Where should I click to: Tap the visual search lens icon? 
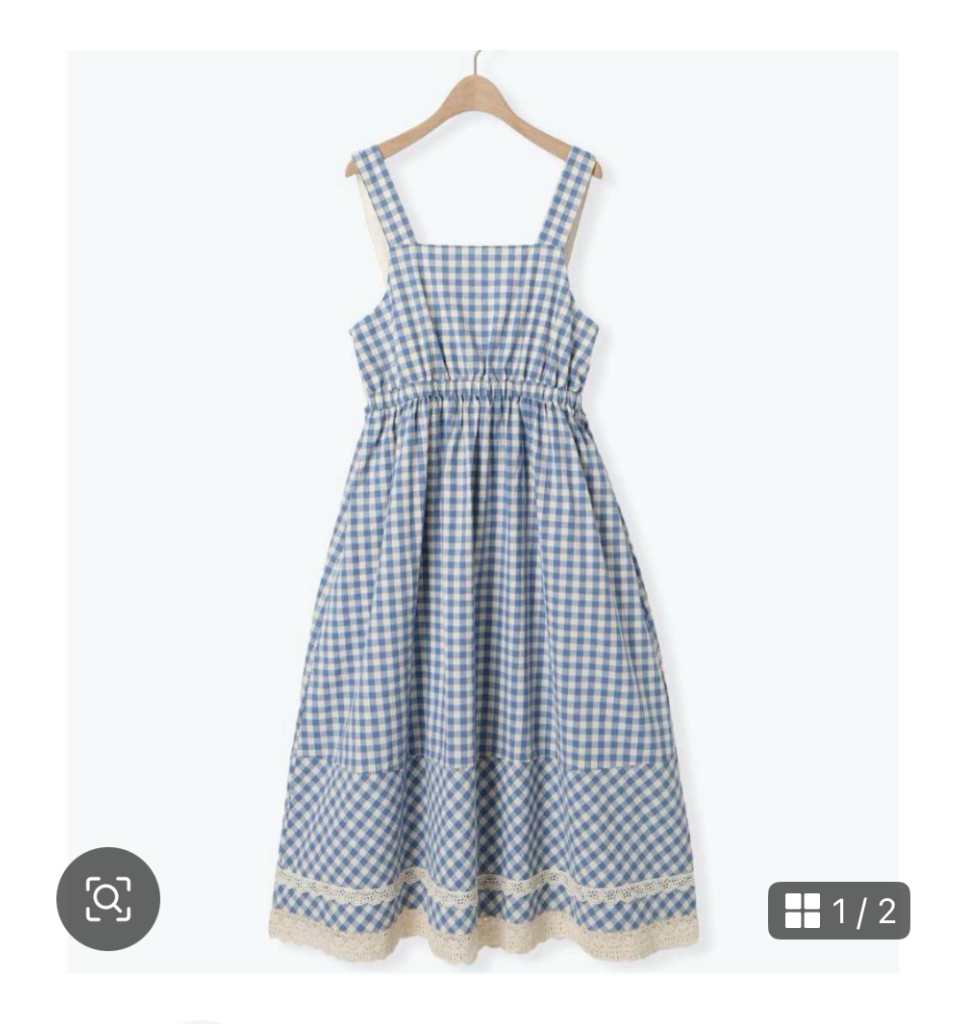point(108,898)
